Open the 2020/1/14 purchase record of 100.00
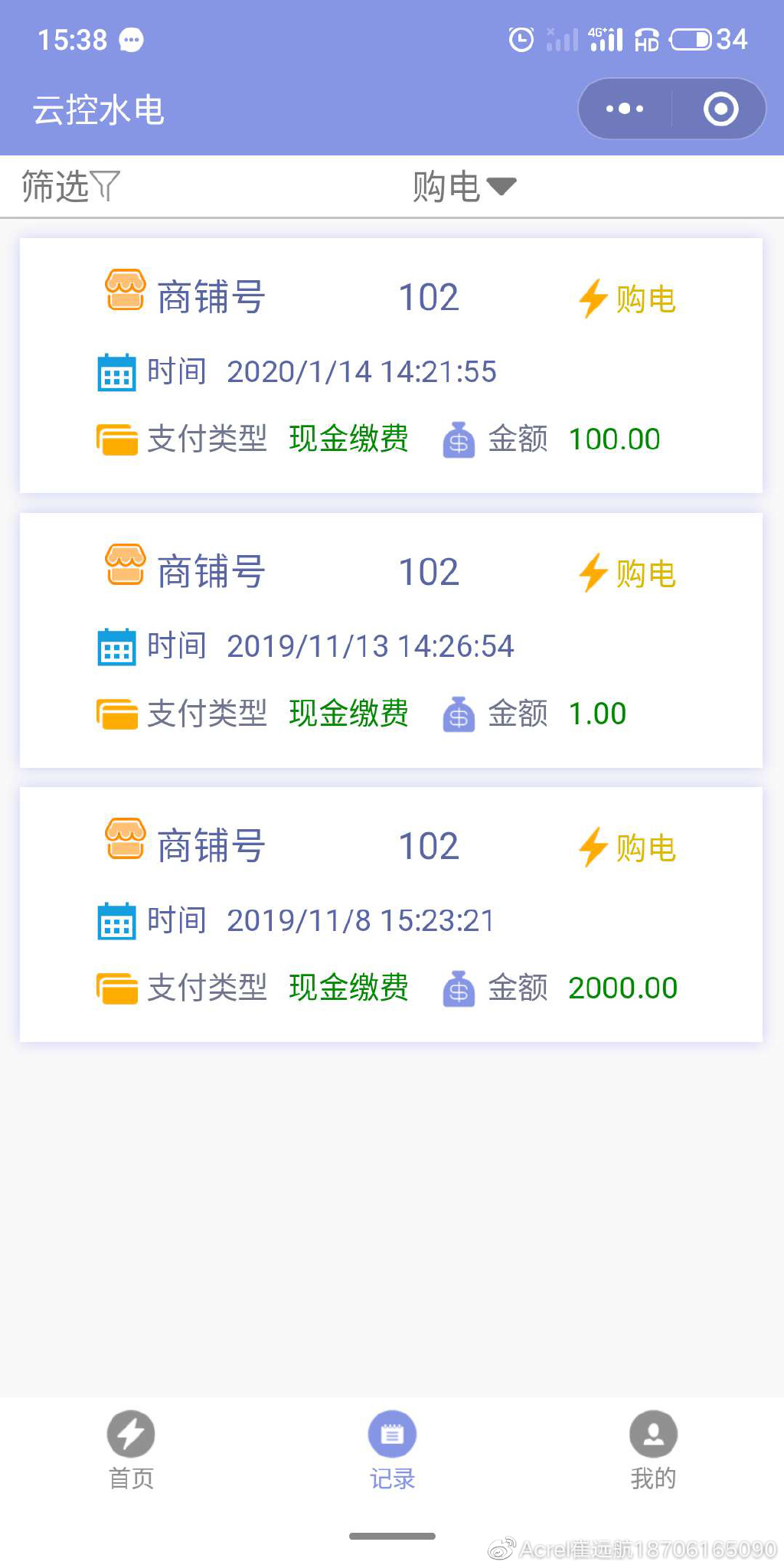Image resolution: width=784 pixels, height=1568 pixels. click(390, 365)
